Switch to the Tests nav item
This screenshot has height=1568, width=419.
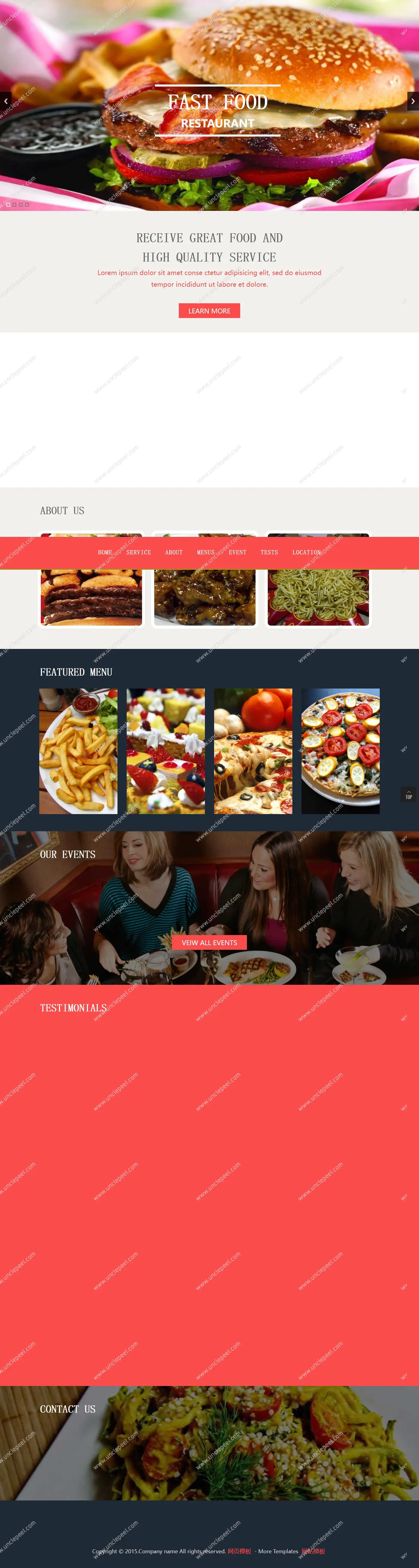coord(269,552)
